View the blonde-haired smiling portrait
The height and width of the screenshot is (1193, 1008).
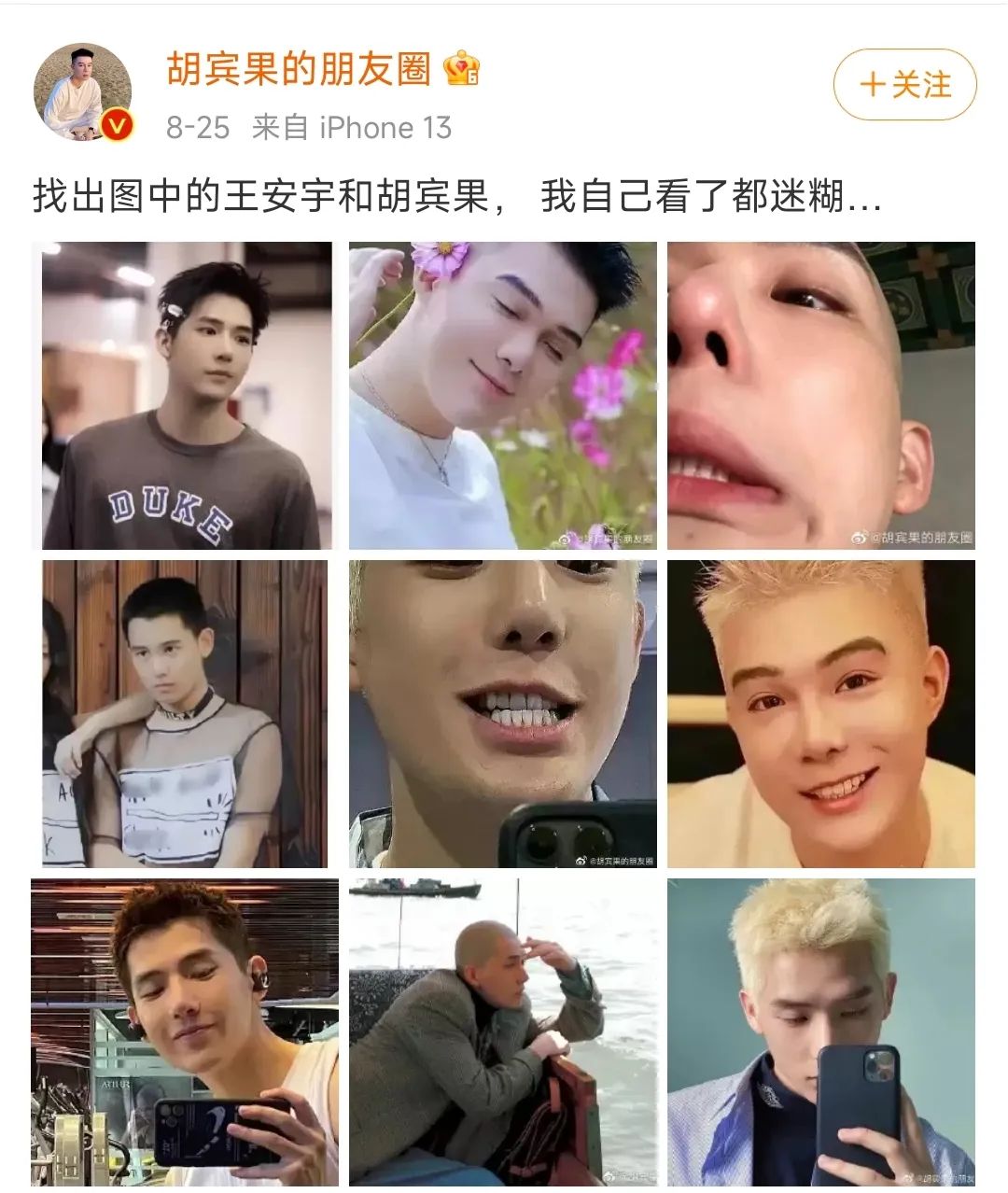coord(819,714)
